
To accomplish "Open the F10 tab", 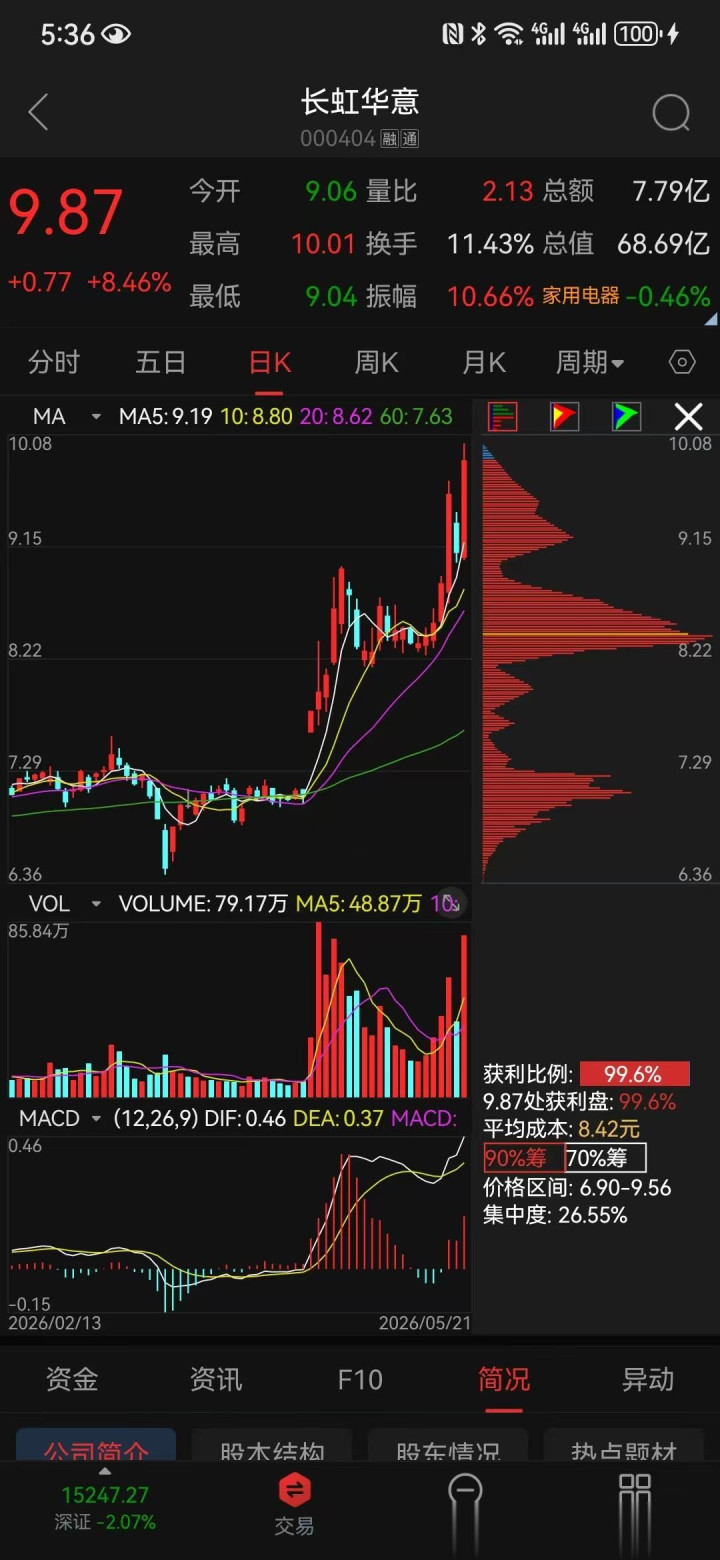I will coord(360,1380).
